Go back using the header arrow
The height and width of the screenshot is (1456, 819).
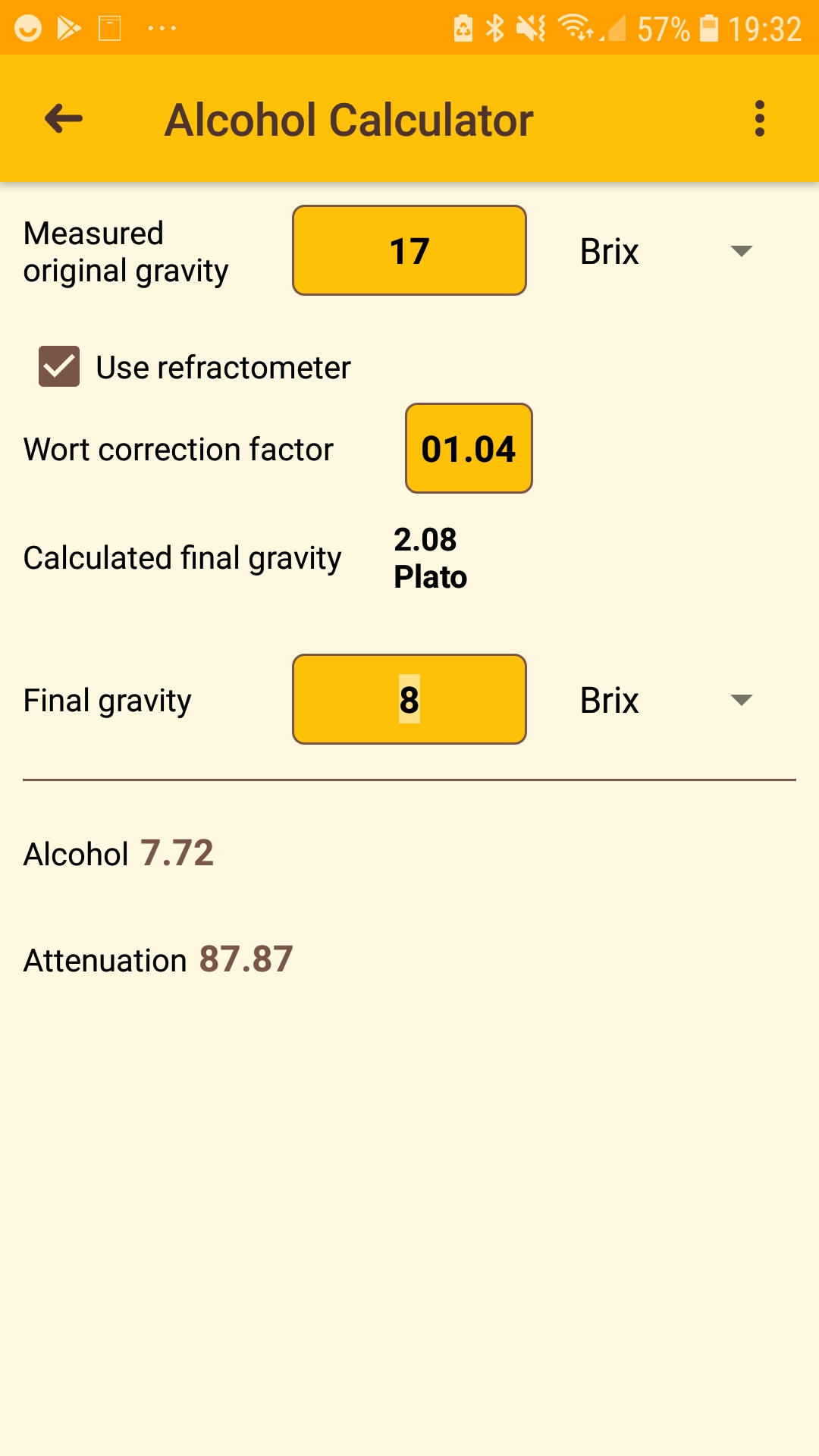(x=64, y=119)
